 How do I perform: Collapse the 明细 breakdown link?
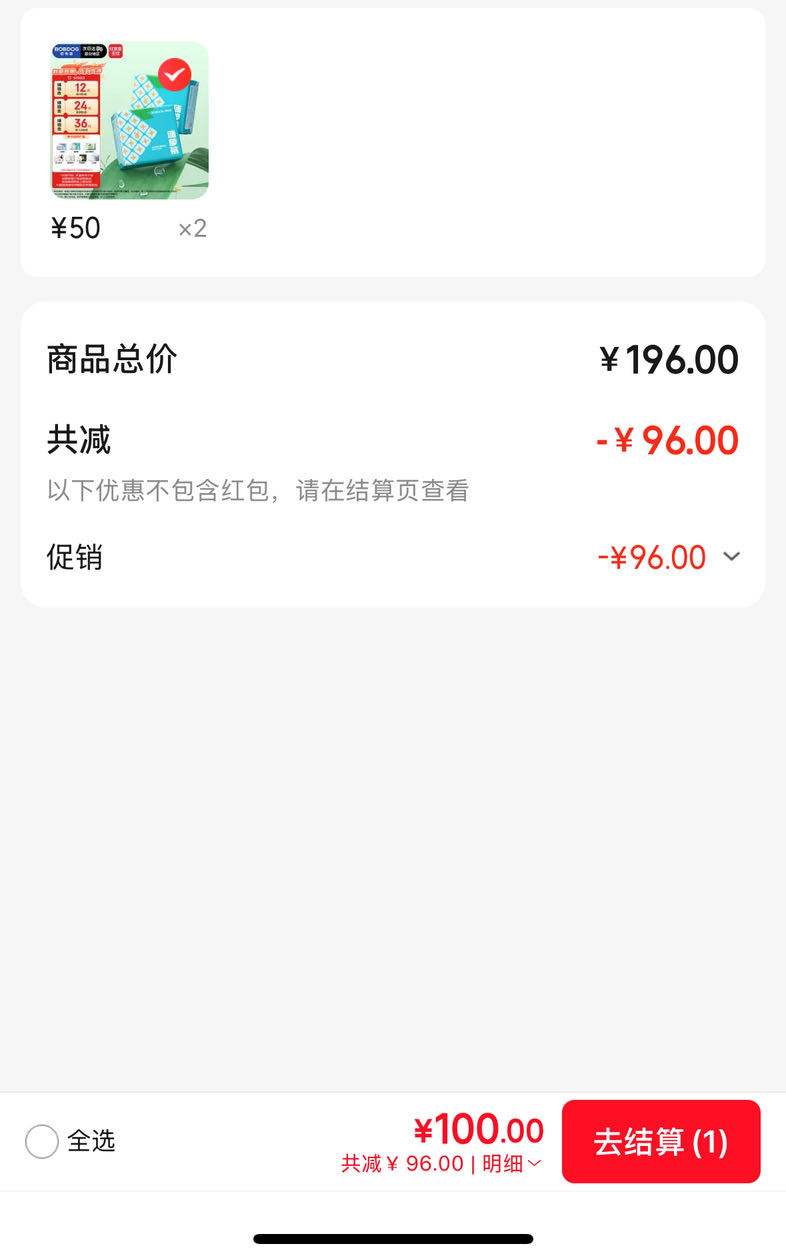point(512,1164)
